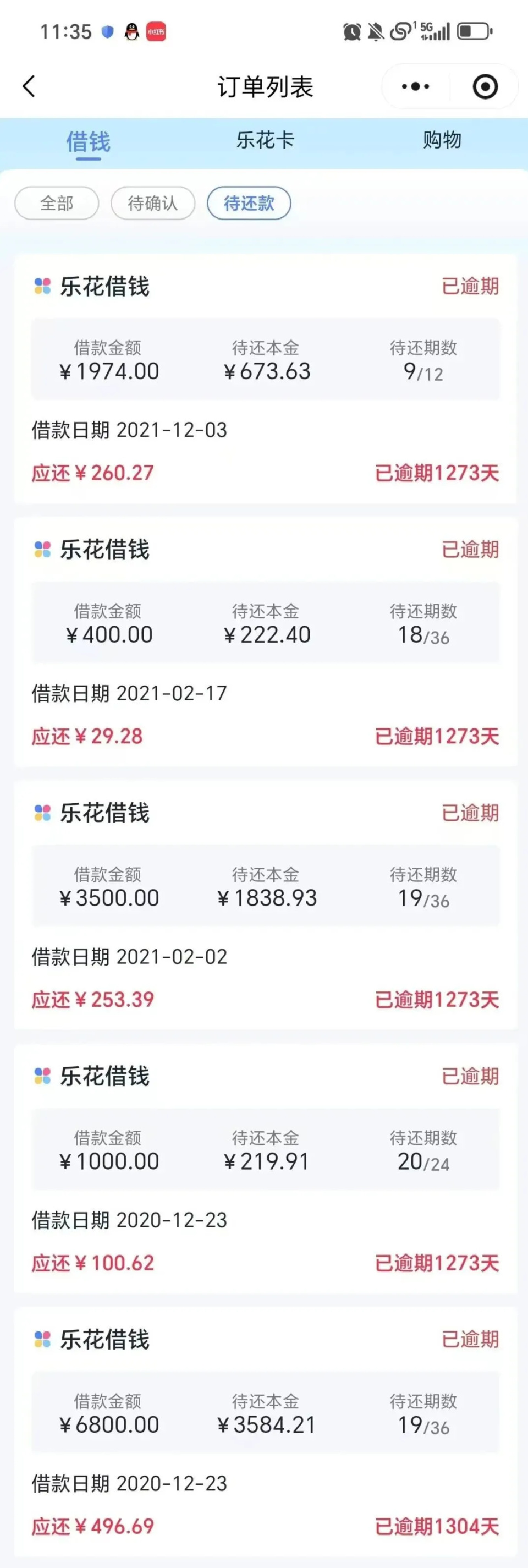Image resolution: width=528 pixels, height=1568 pixels.
Task: Select the 待还款 filter pill
Action: pyautogui.click(x=248, y=202)
